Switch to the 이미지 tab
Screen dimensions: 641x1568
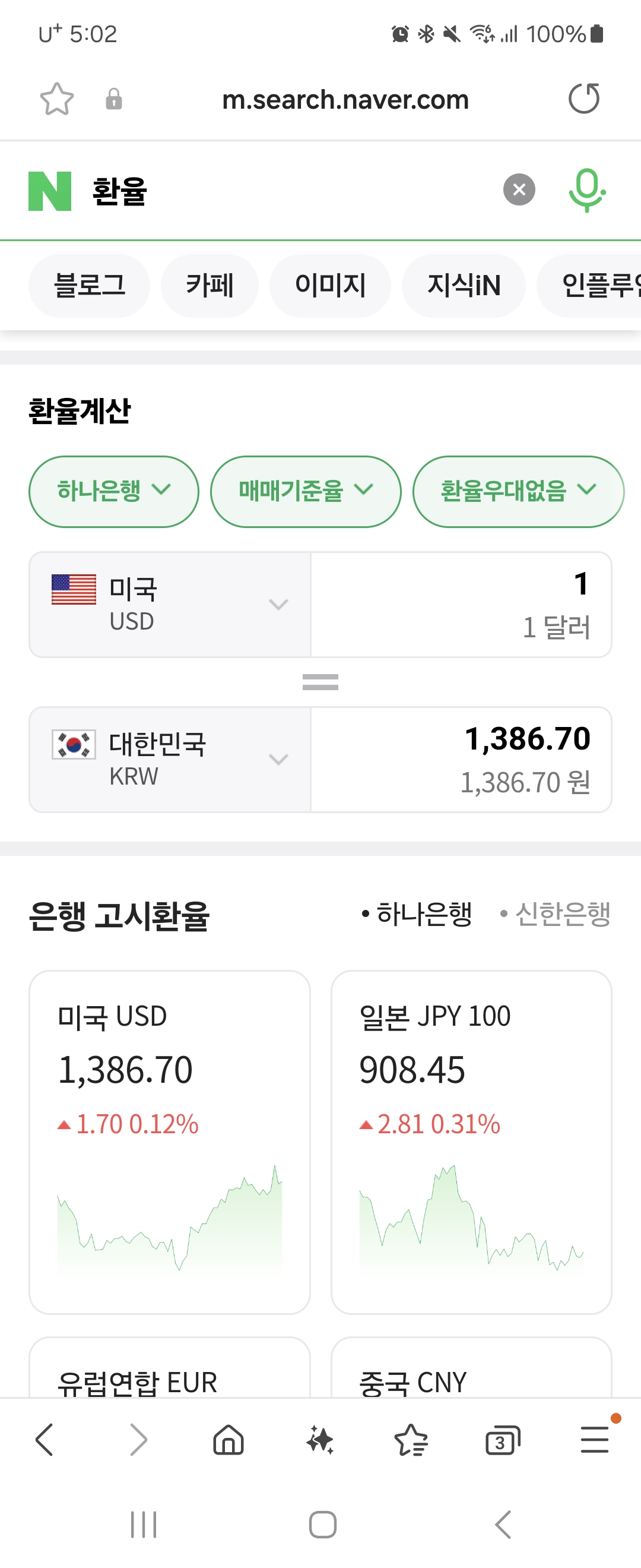click(329, 286)
